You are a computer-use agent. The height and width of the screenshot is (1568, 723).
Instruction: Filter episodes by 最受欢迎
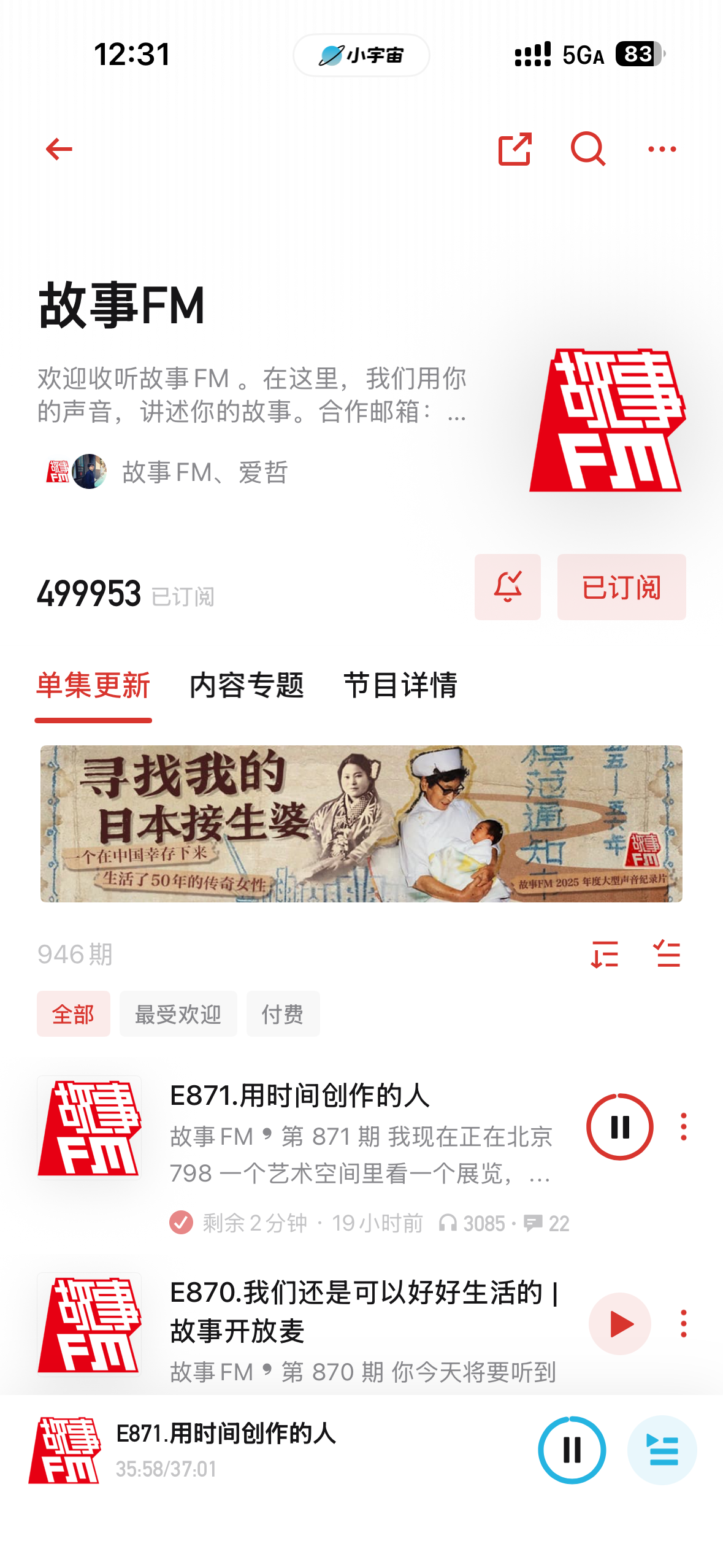pyautogui.click(x=178, y=1013)
